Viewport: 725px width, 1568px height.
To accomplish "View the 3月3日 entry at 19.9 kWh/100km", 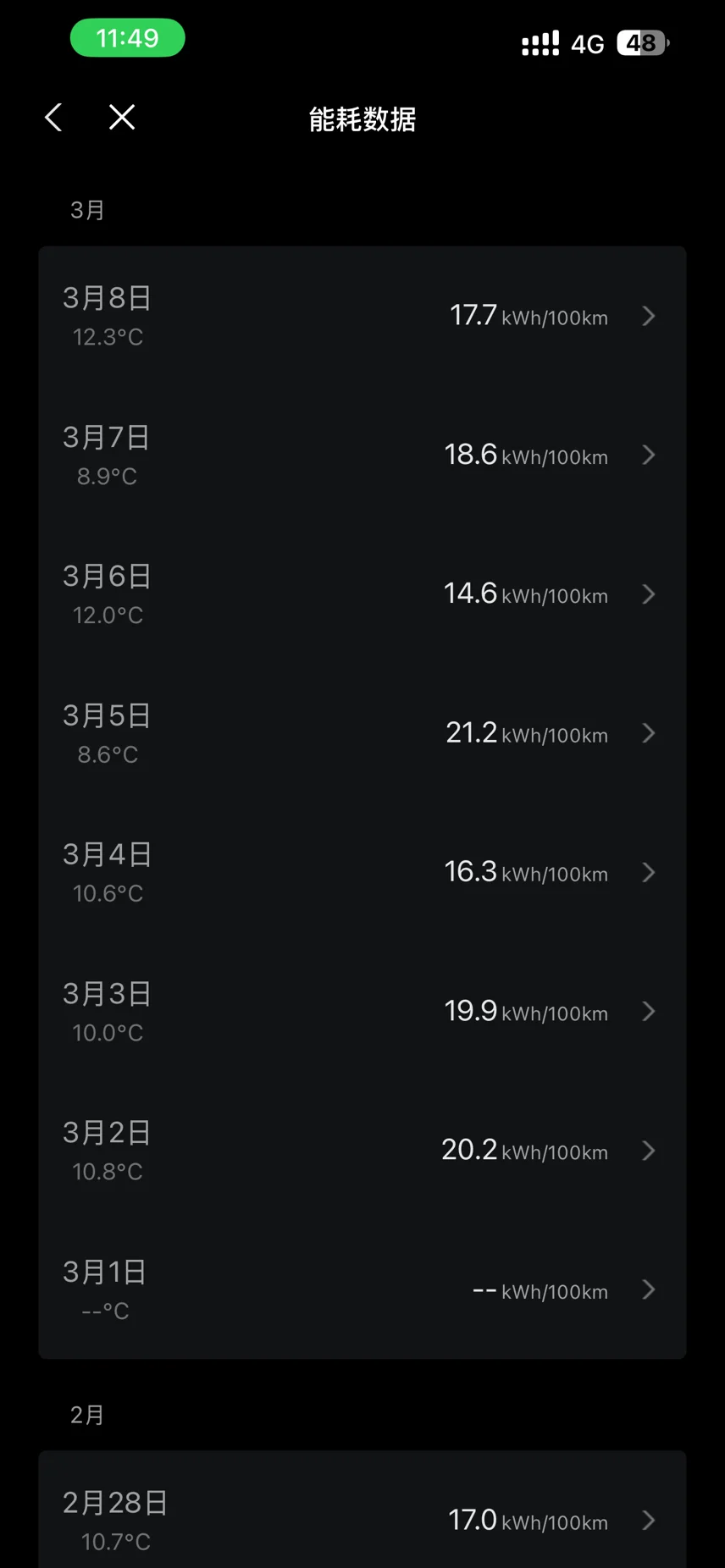I will pos(362,1012).
